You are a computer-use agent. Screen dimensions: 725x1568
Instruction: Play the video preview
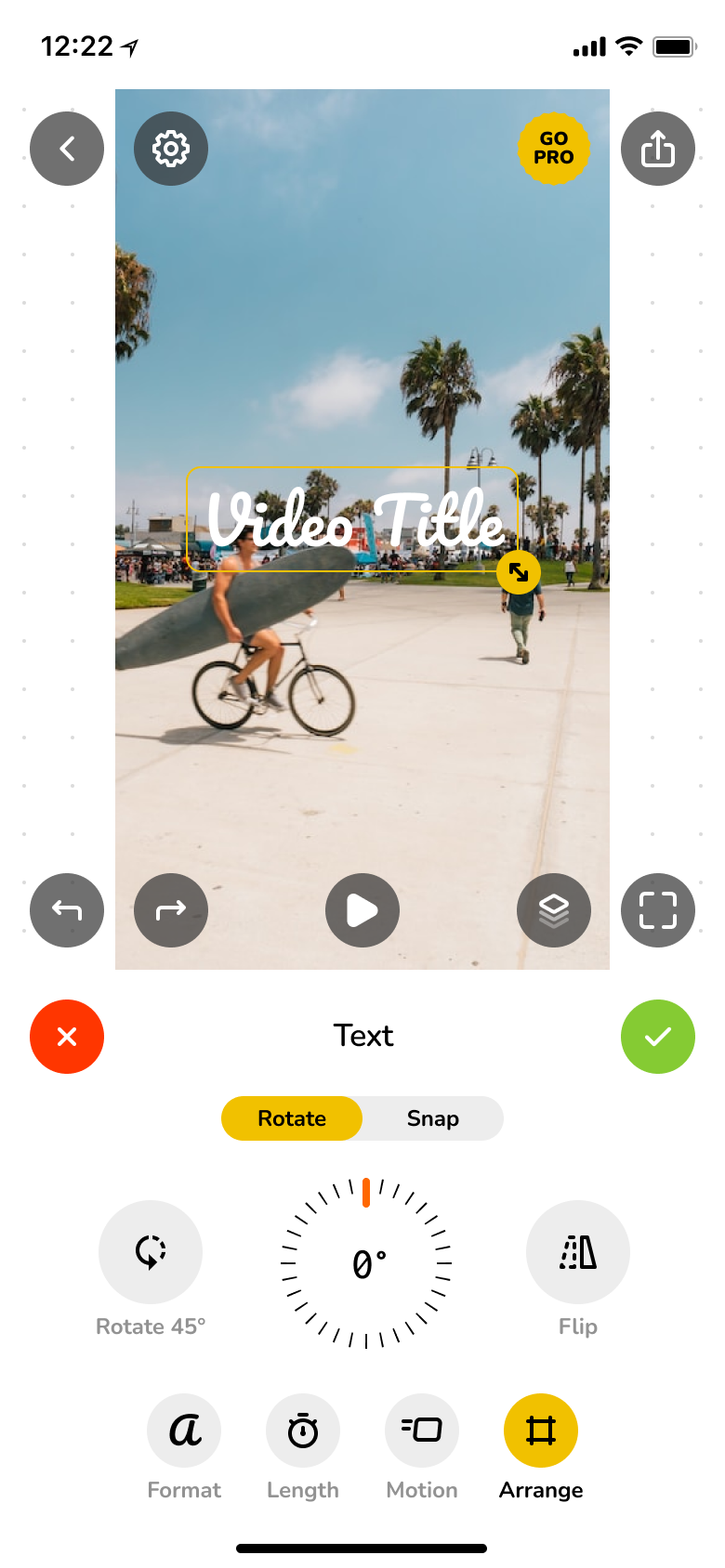click(362, 910)
